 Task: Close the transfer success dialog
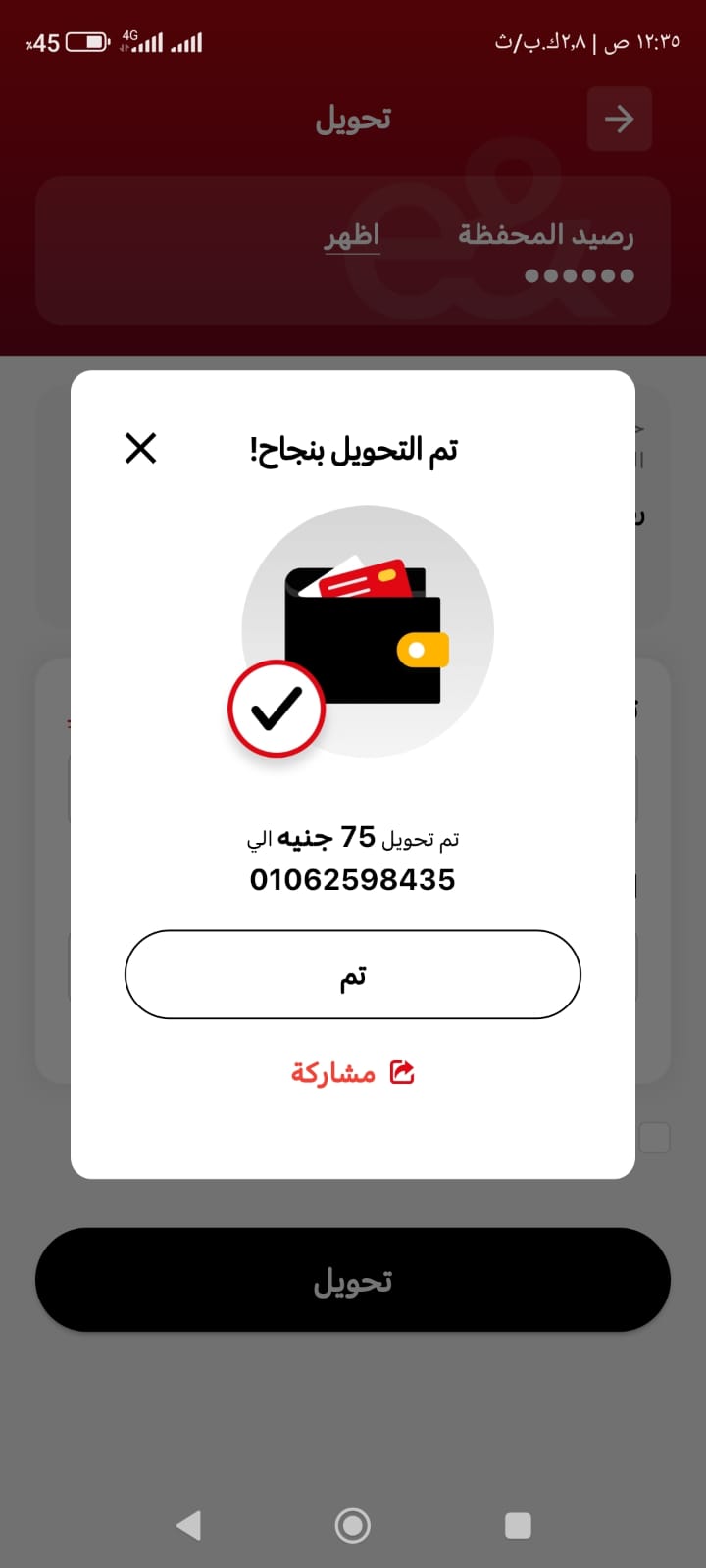pos(141,449)
